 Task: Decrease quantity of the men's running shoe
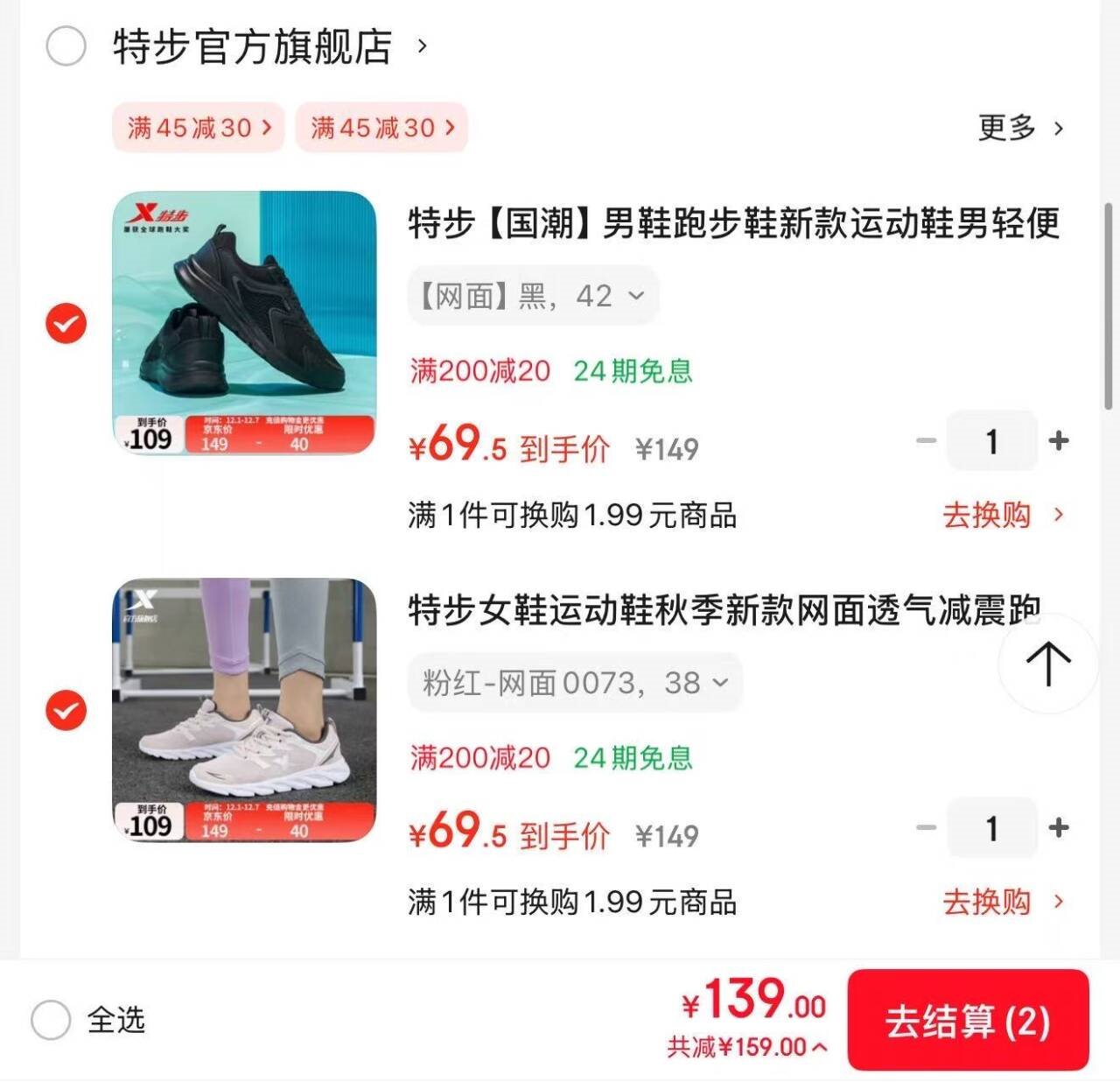coord(926,440)
